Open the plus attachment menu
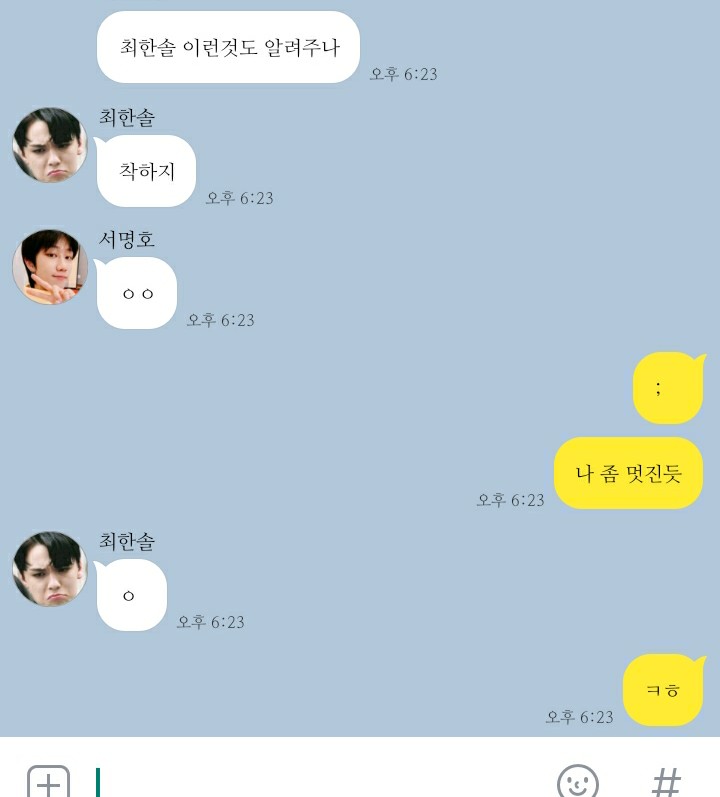 point(48,781)
